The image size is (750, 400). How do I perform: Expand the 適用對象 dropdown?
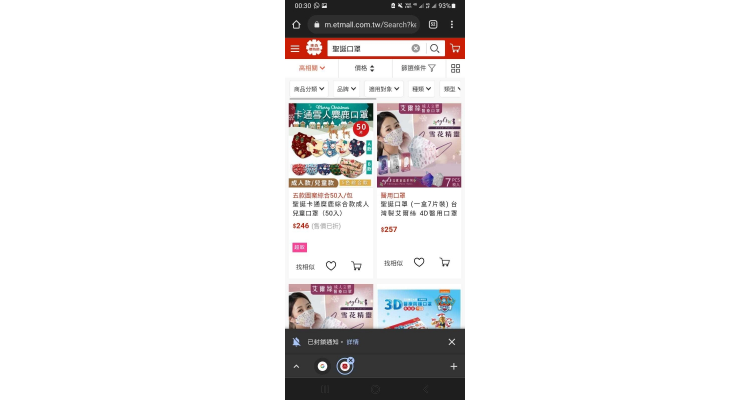coord(385,89)
